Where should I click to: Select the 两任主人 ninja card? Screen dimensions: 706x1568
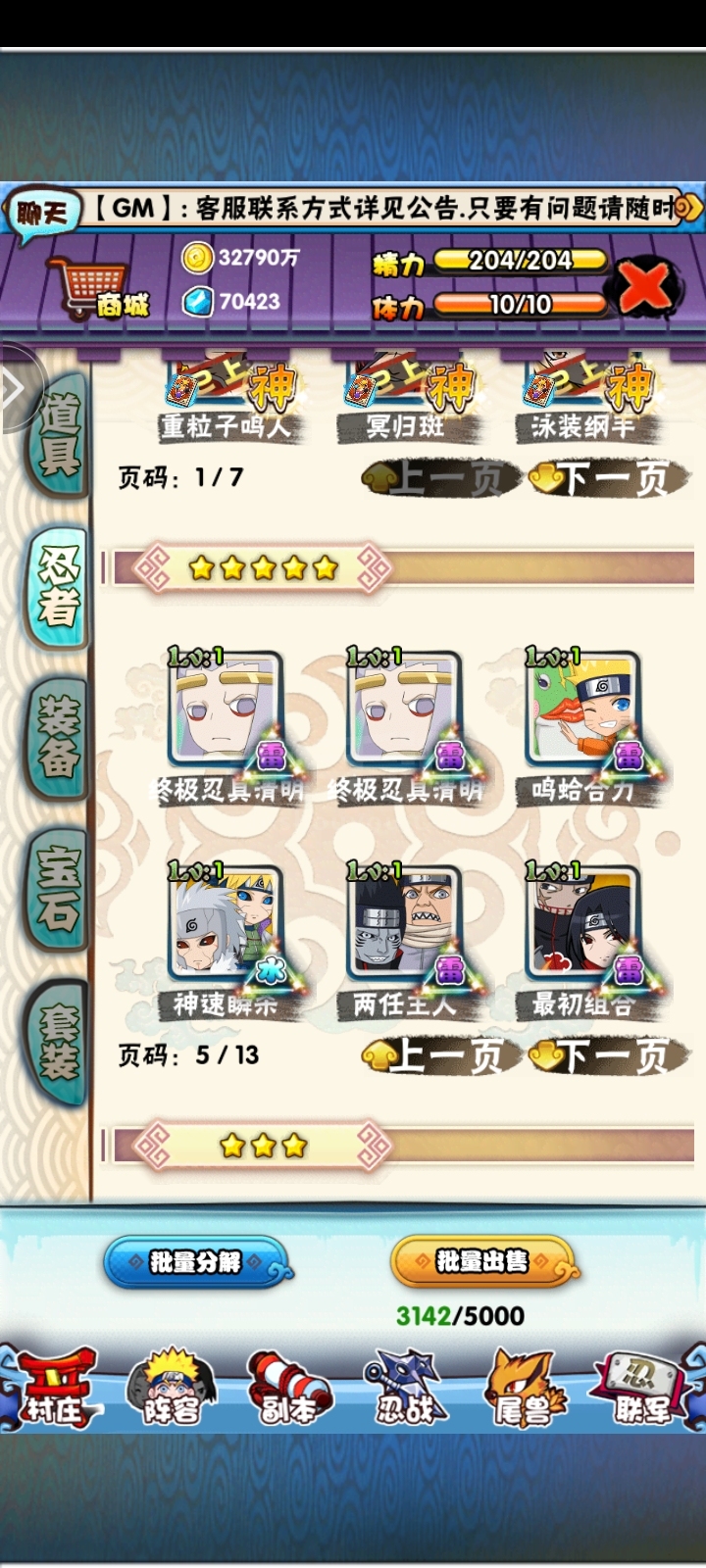pos(404,924)
